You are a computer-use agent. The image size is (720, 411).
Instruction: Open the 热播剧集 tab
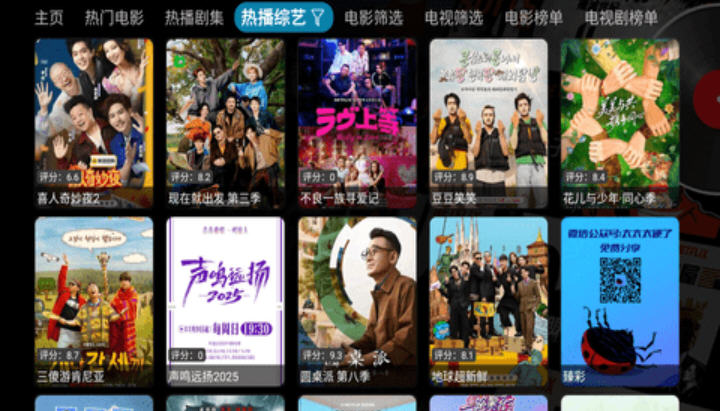(194, 17)
